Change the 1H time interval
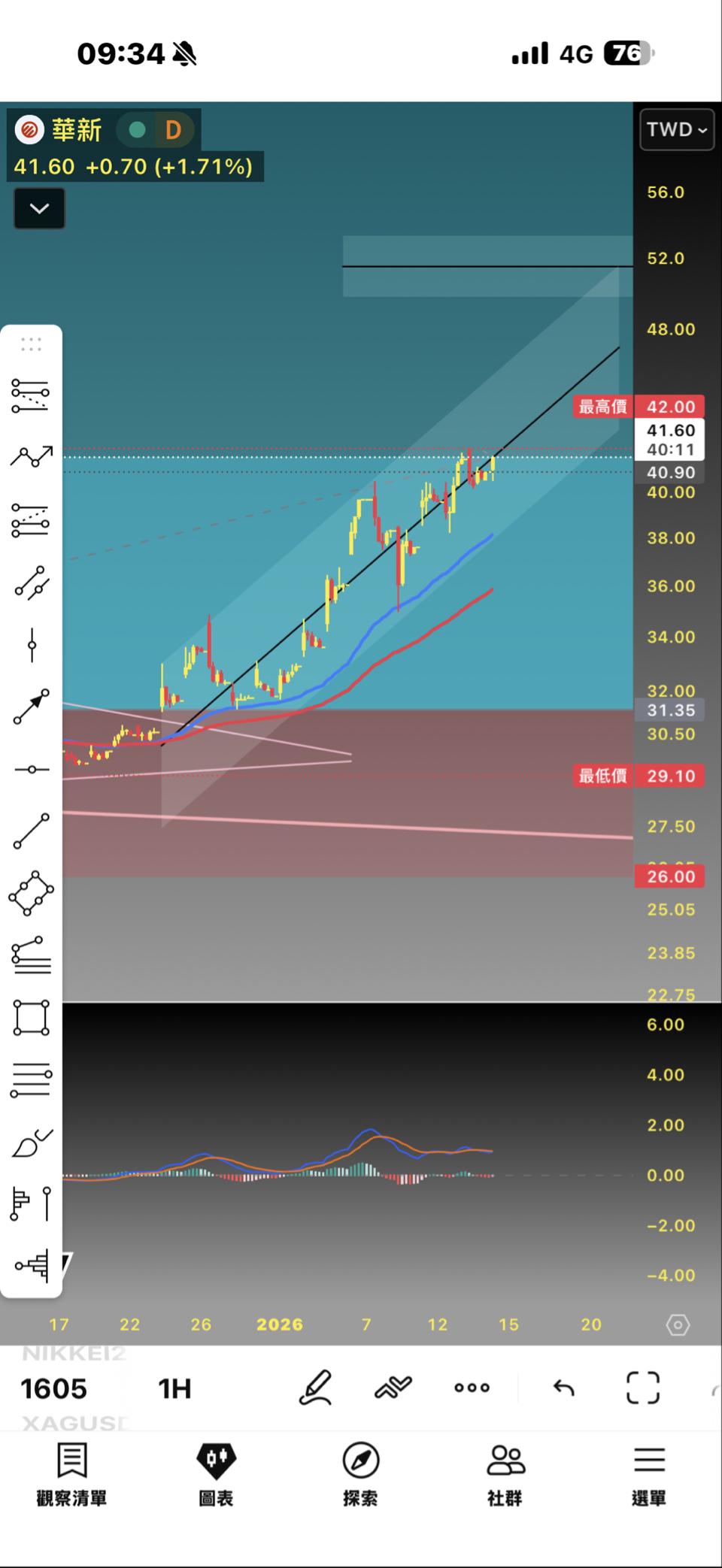Image resolution: width=722 pixels, height=1568 pixels. tap(174, 1388)
